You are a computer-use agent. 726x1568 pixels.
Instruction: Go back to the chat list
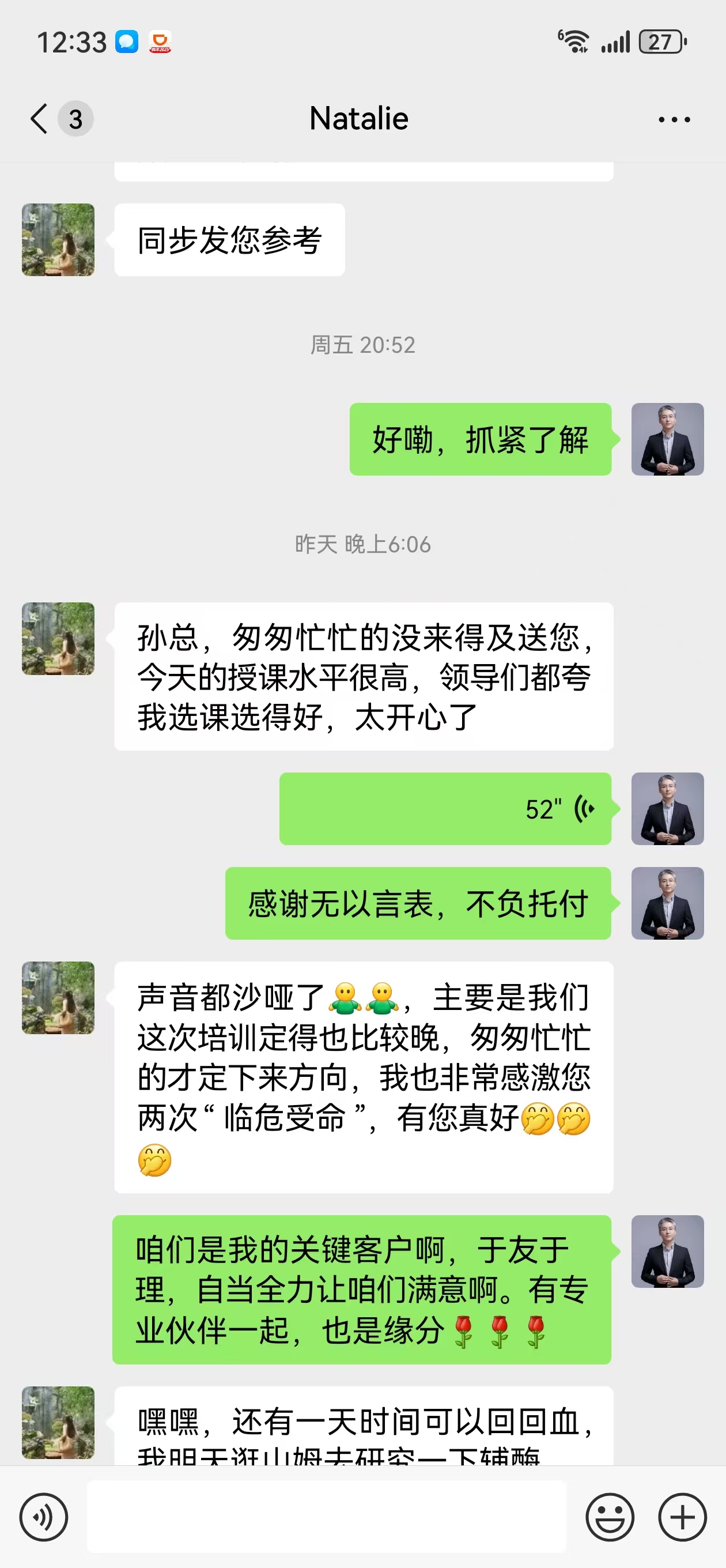click(40, 118)
